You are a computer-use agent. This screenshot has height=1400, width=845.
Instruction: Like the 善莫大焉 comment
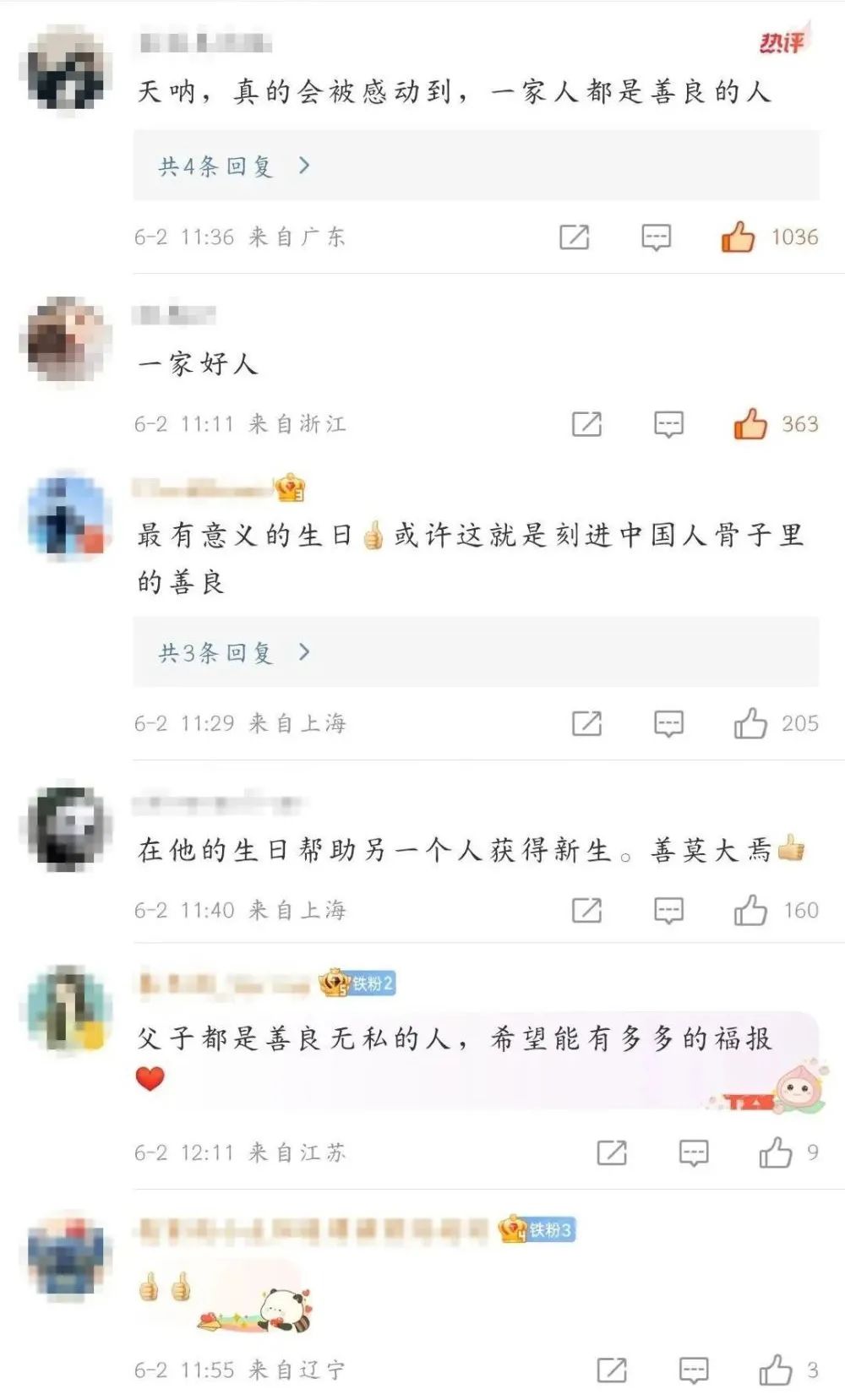(x=750, y=911)
